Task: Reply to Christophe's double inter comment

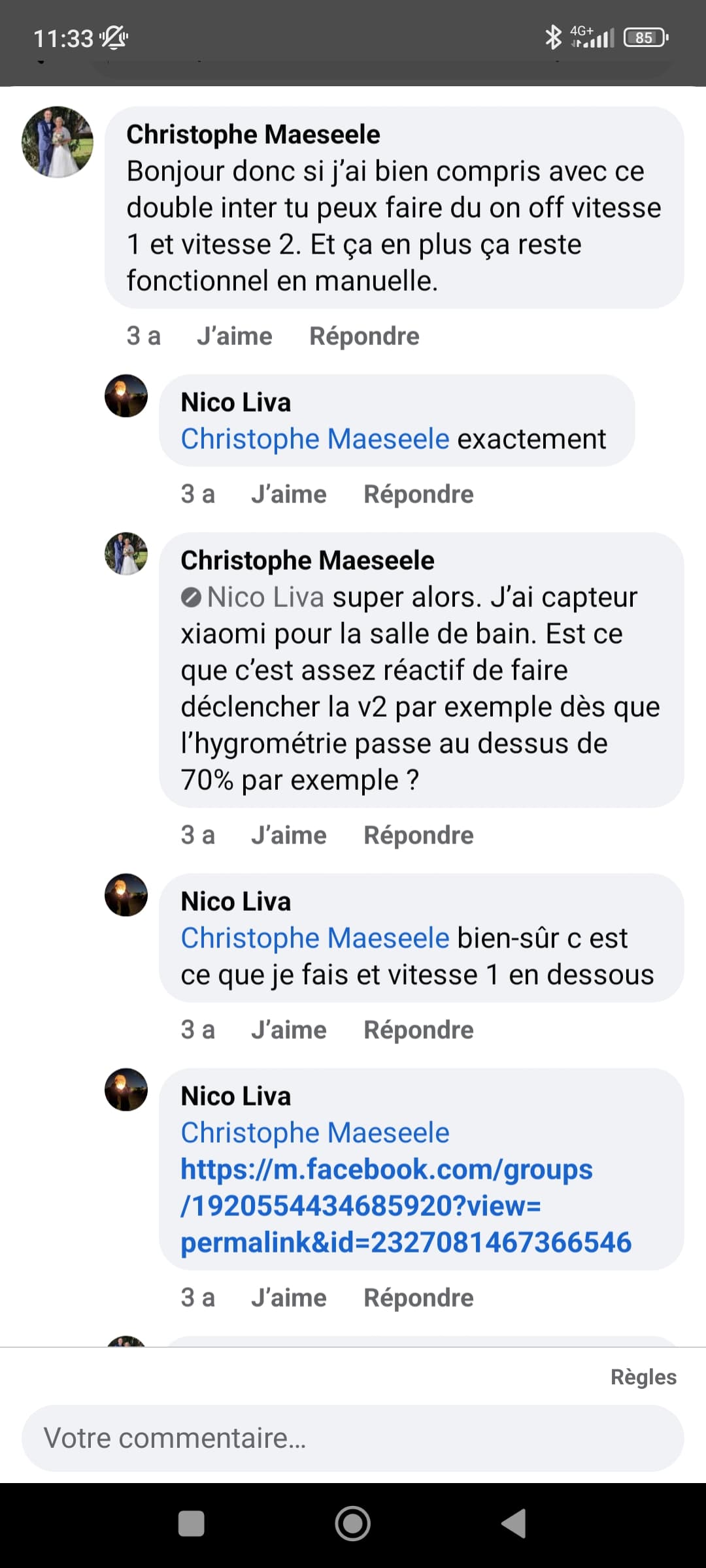Action: pyautogui.click(x=364, y=336)
